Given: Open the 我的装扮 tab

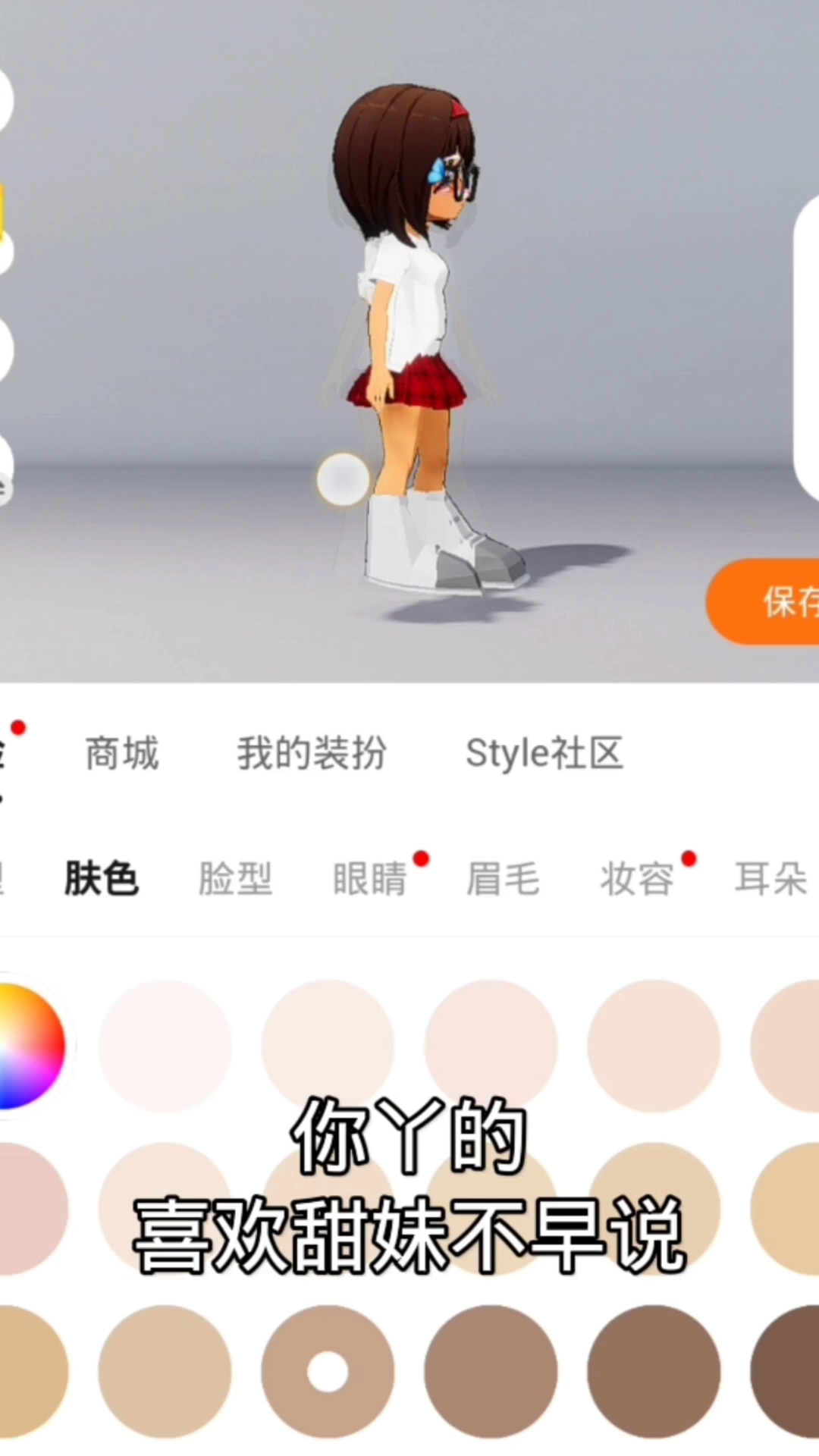Looking at the screenshot, I should pyautogui.click(x=312, y=753).
